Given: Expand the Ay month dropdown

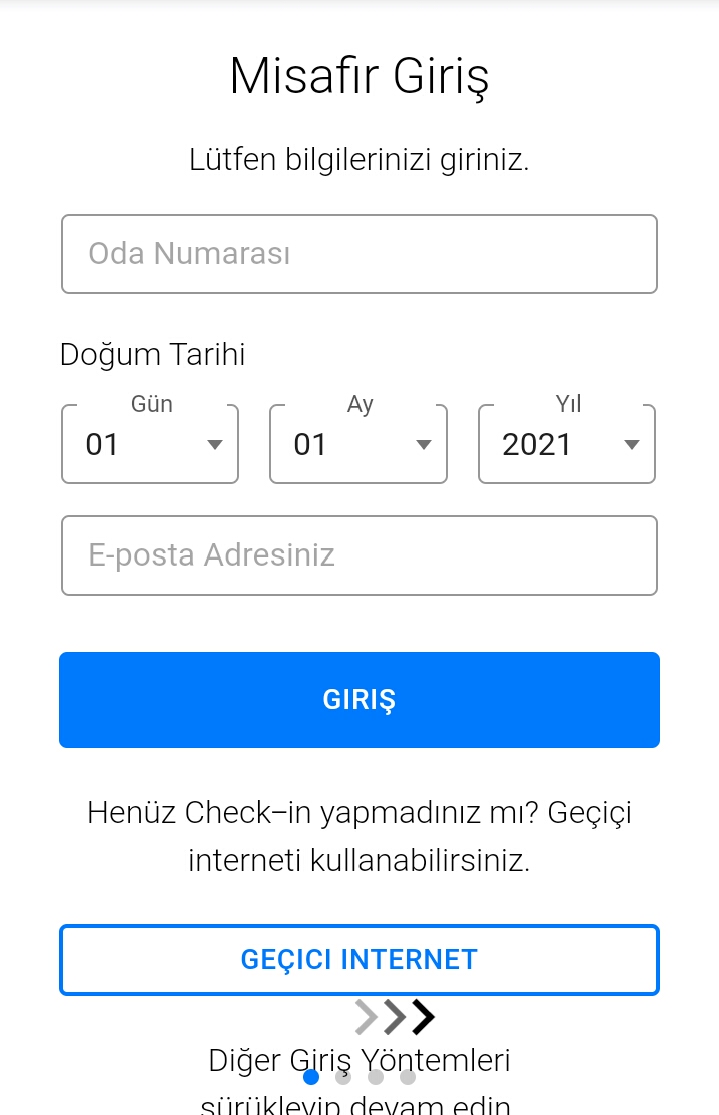Looking at the screenshot, I should (x=358, y=445).
